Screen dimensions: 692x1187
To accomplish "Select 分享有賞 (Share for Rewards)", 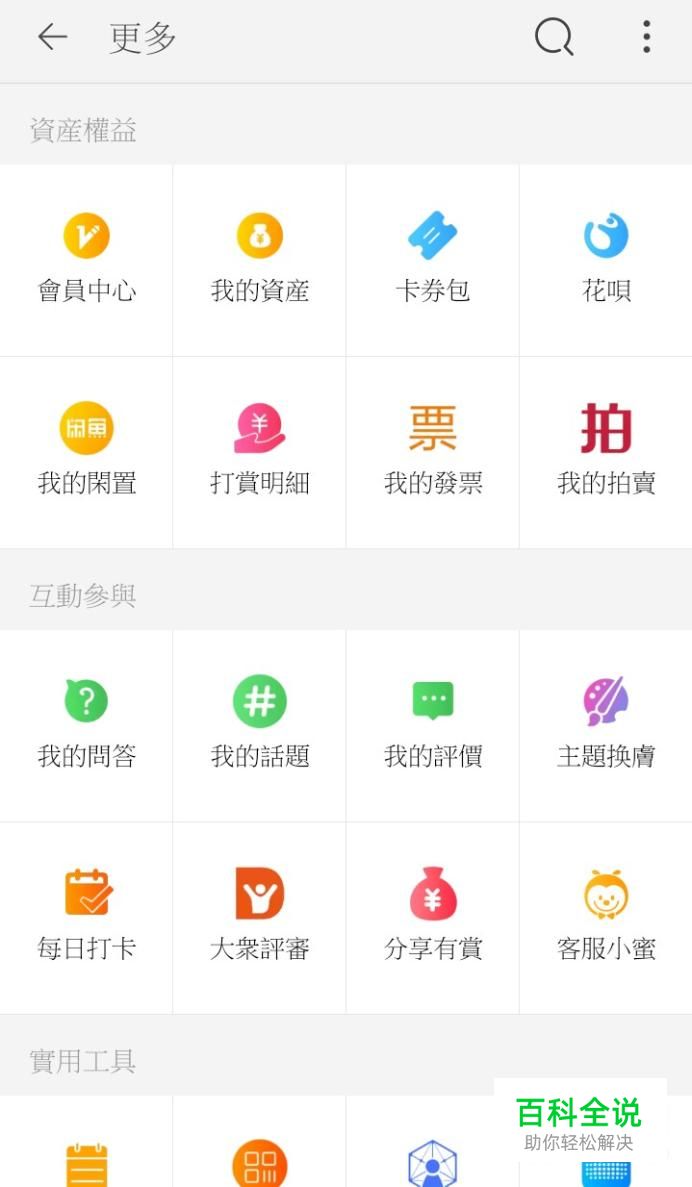I will pos(432,917).
